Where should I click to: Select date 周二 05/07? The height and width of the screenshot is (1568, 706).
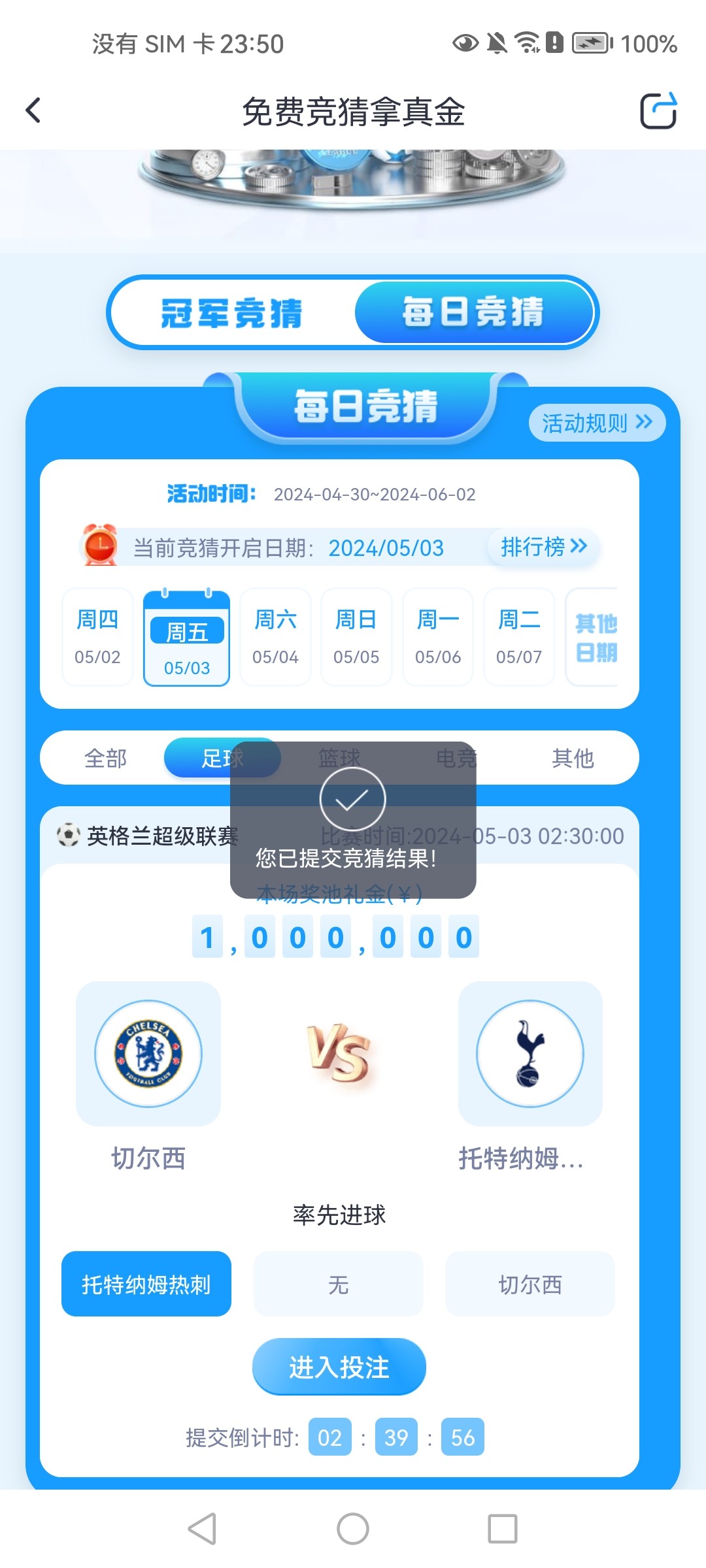(x=519, y=636)
